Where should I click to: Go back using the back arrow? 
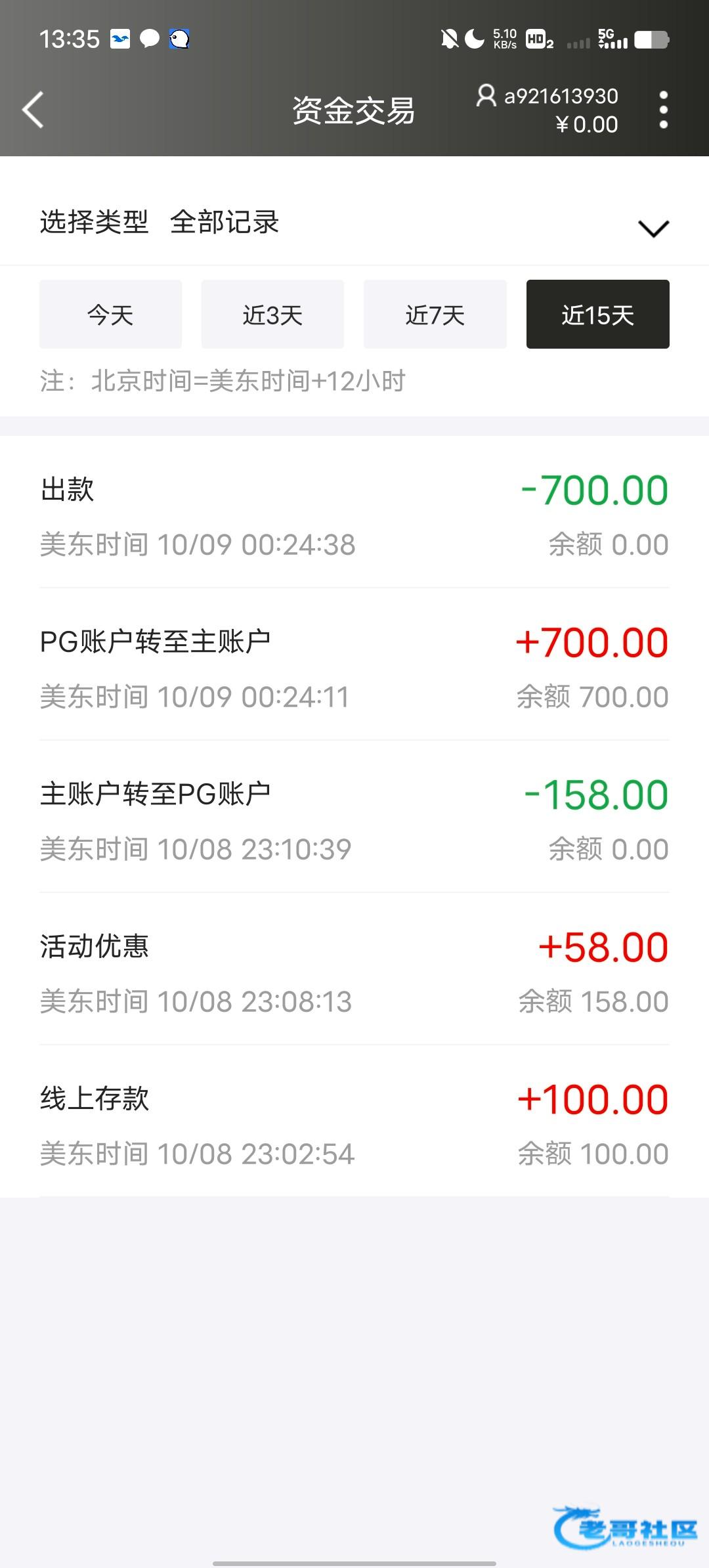(33, 110)
